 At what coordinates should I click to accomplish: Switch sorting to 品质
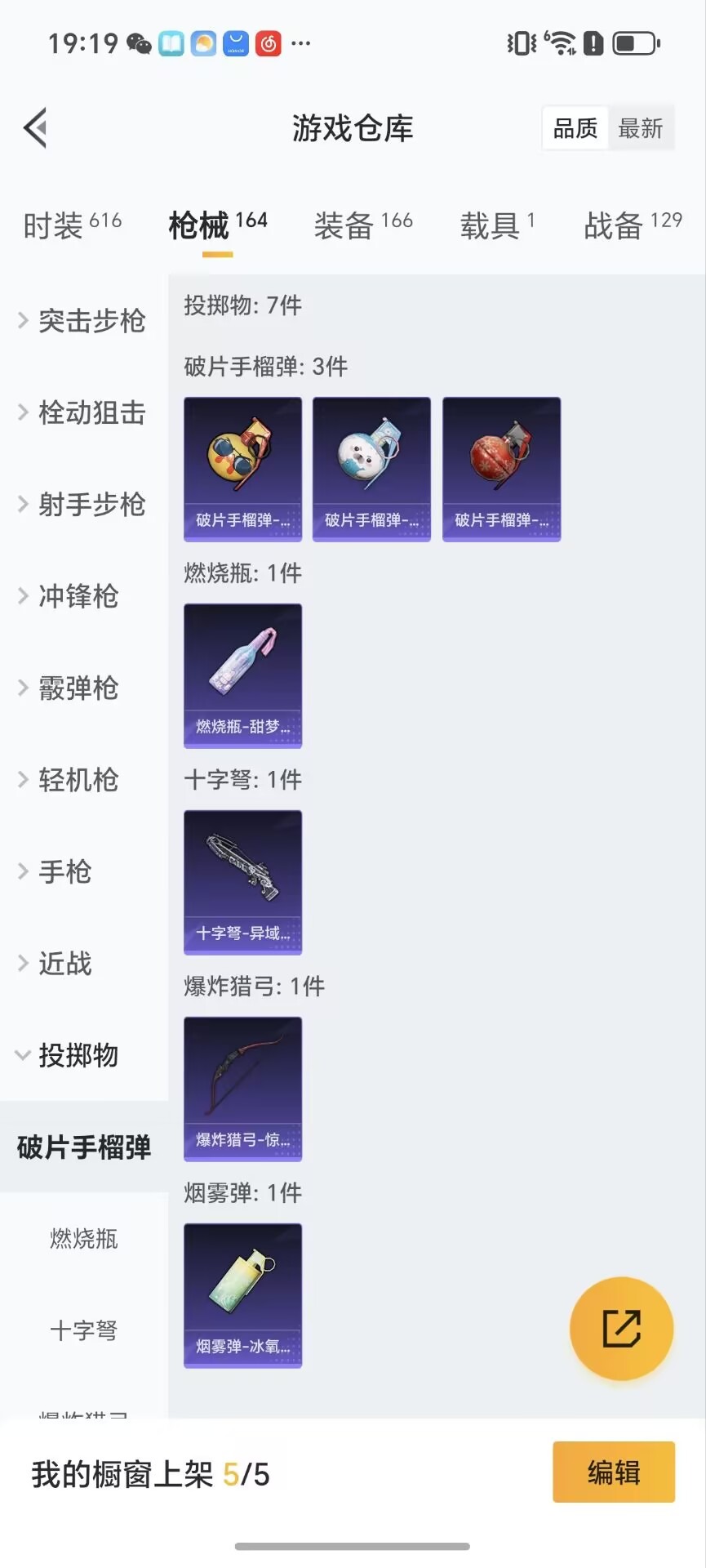574,127
